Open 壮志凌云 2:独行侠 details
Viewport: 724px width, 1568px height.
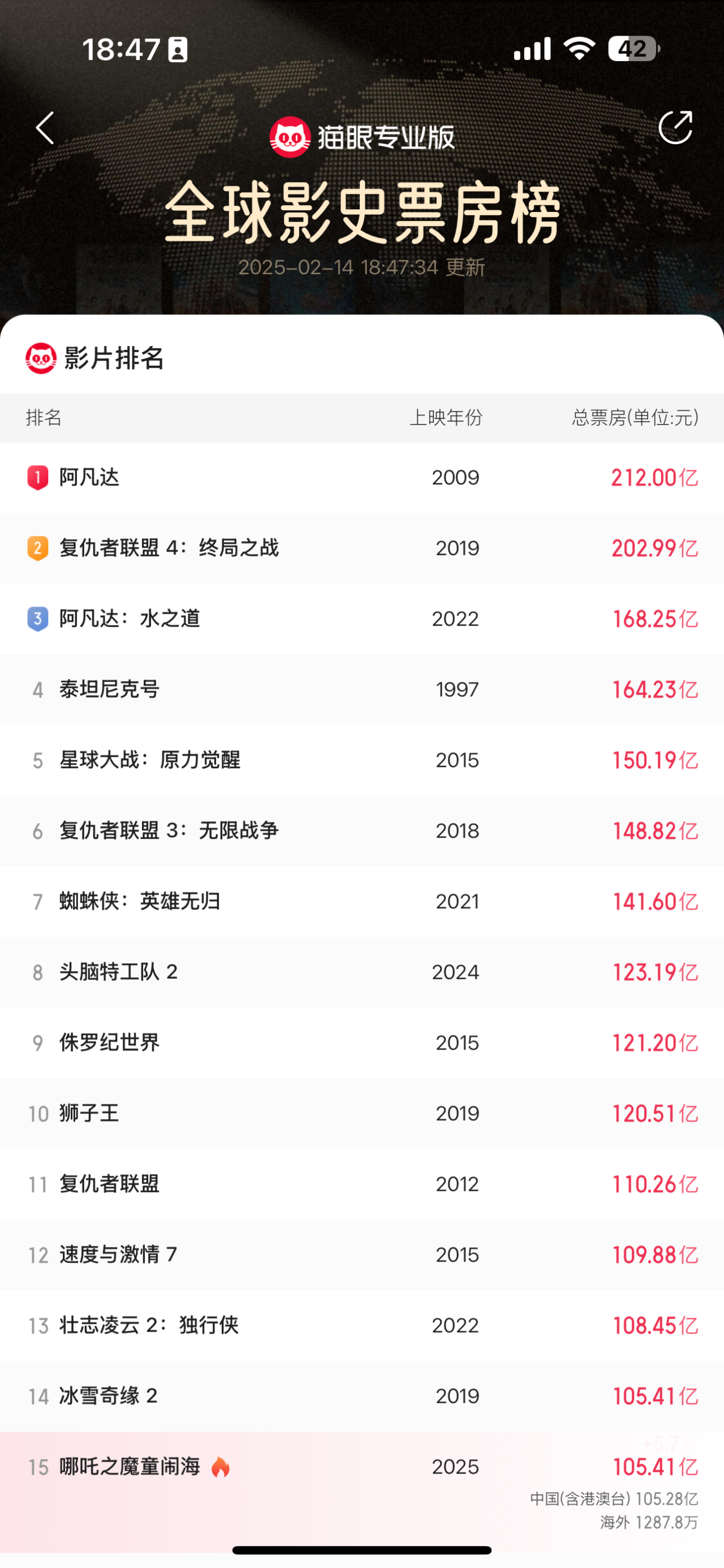(361, 1324)
